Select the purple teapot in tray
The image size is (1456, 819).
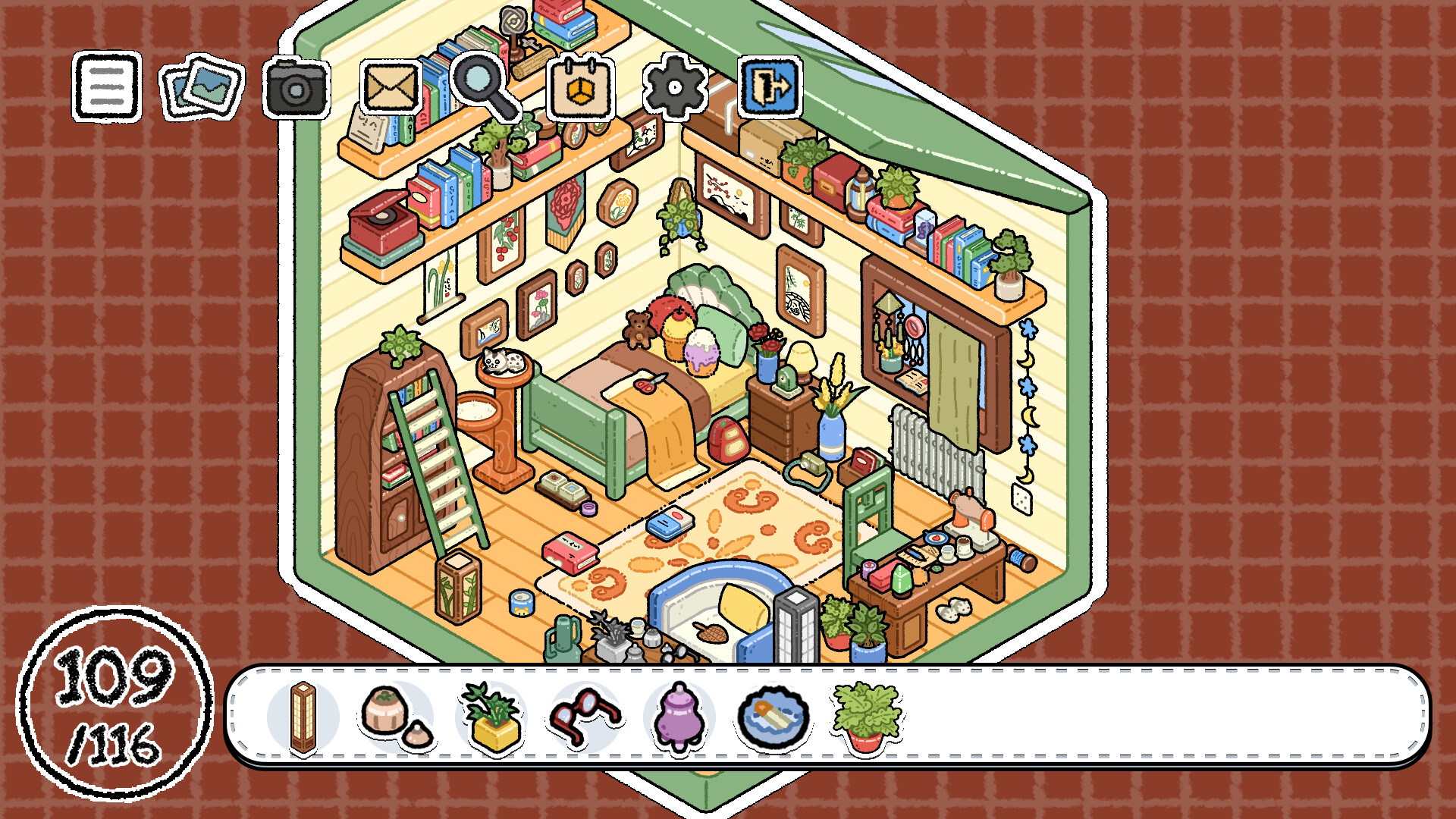click(679, 717)
